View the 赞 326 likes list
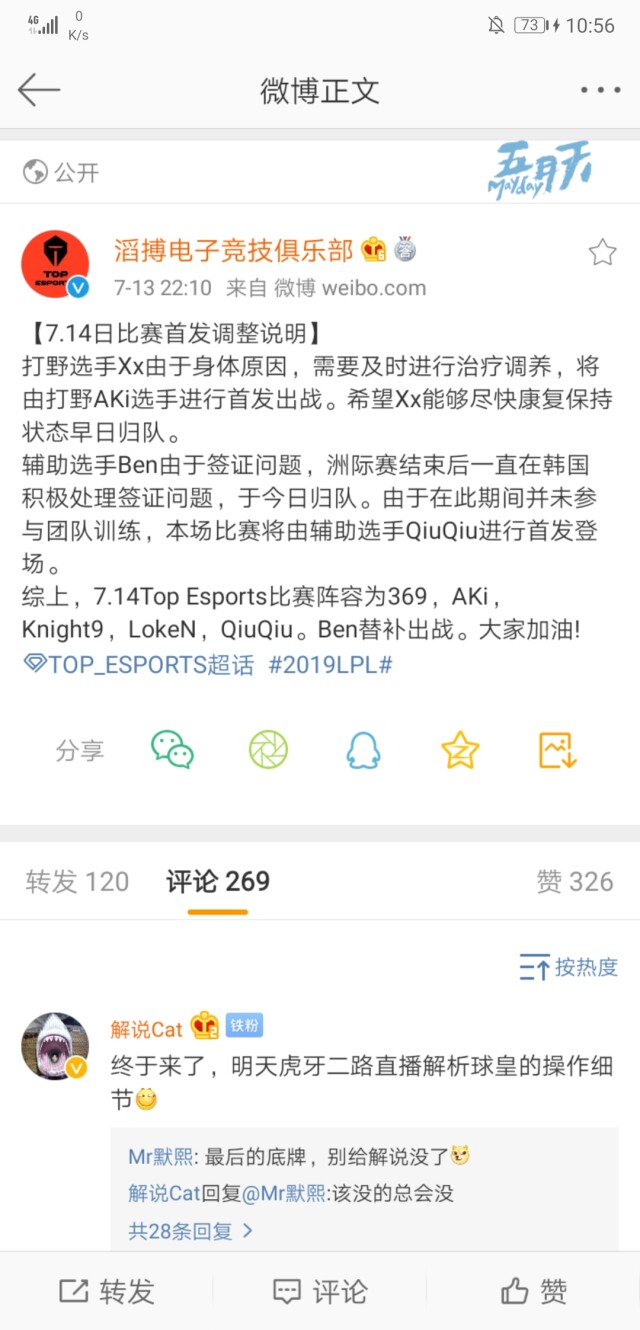The image size is (640, 1330). [x=574, y=881]
